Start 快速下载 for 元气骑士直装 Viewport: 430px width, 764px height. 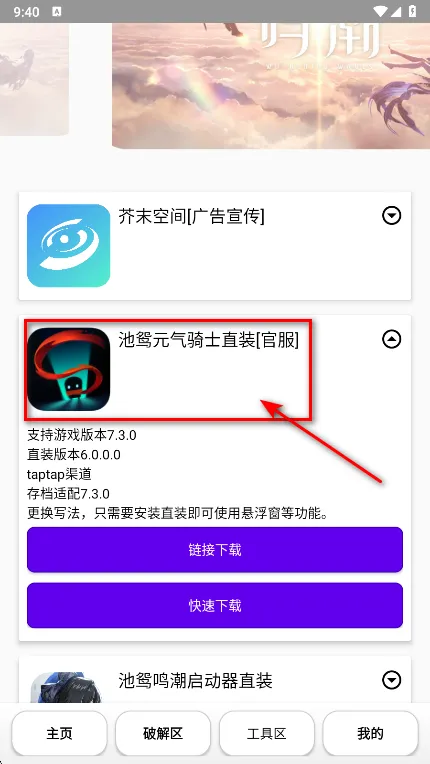(x=215, y=605)
